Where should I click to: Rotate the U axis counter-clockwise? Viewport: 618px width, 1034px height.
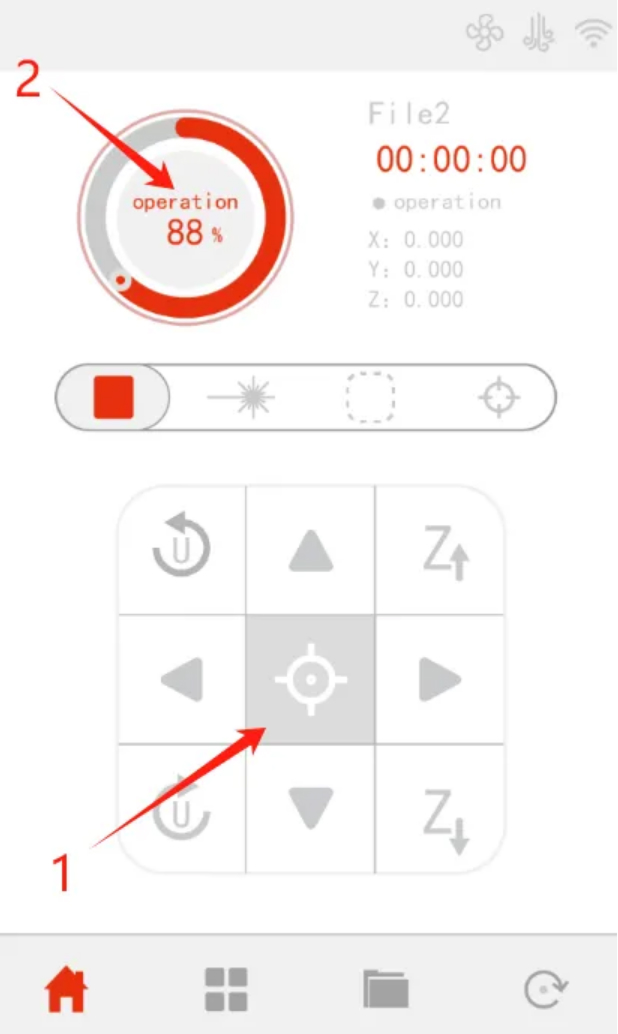[181, 549]
